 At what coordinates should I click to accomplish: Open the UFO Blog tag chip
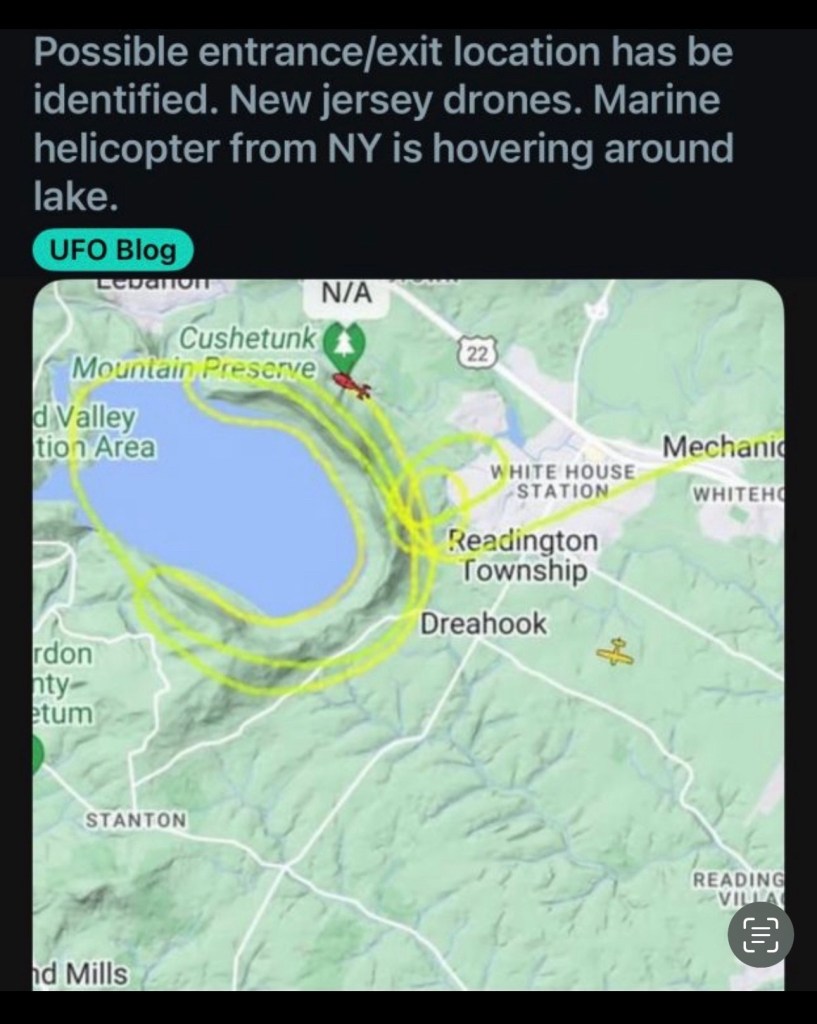tap(113, 250)
